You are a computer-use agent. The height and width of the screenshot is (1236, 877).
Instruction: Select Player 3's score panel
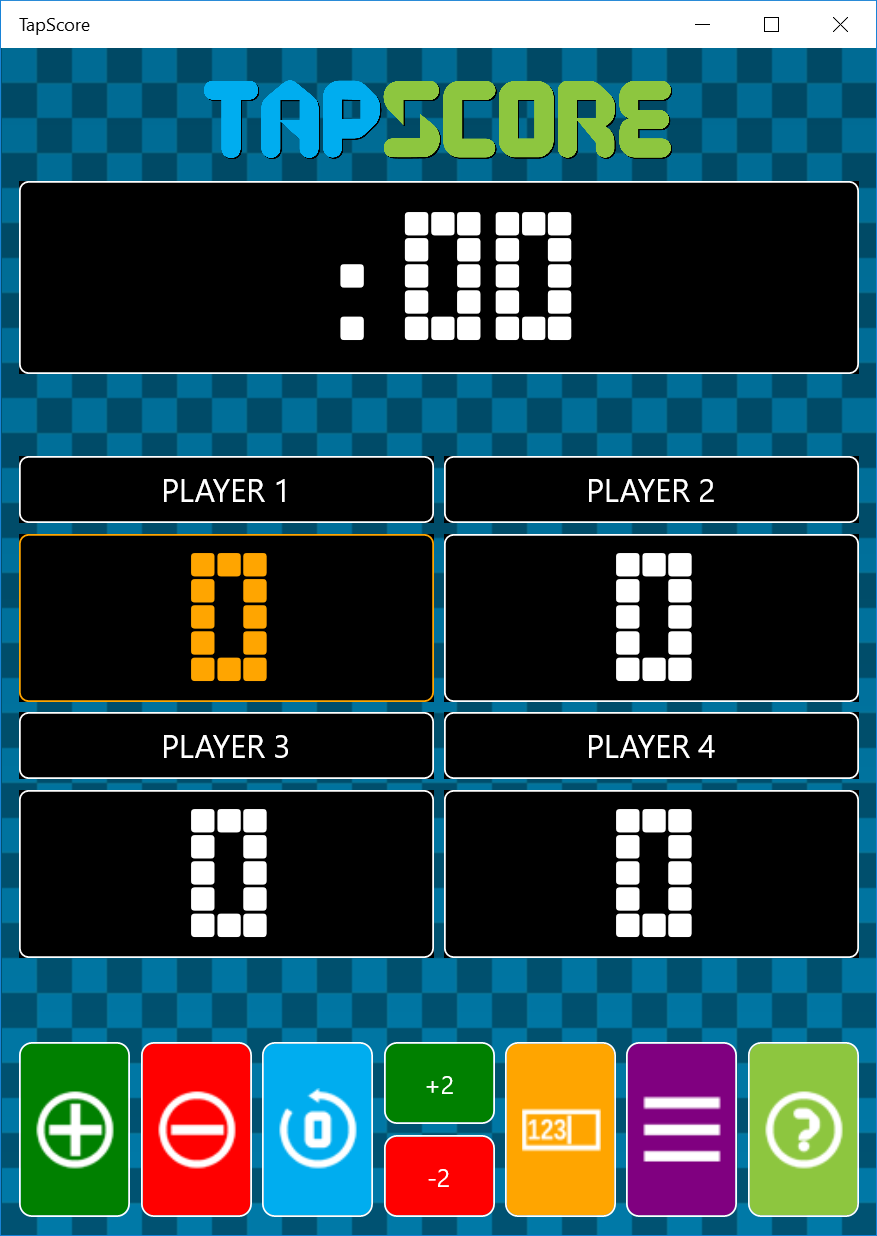click(x=226, y=874)
